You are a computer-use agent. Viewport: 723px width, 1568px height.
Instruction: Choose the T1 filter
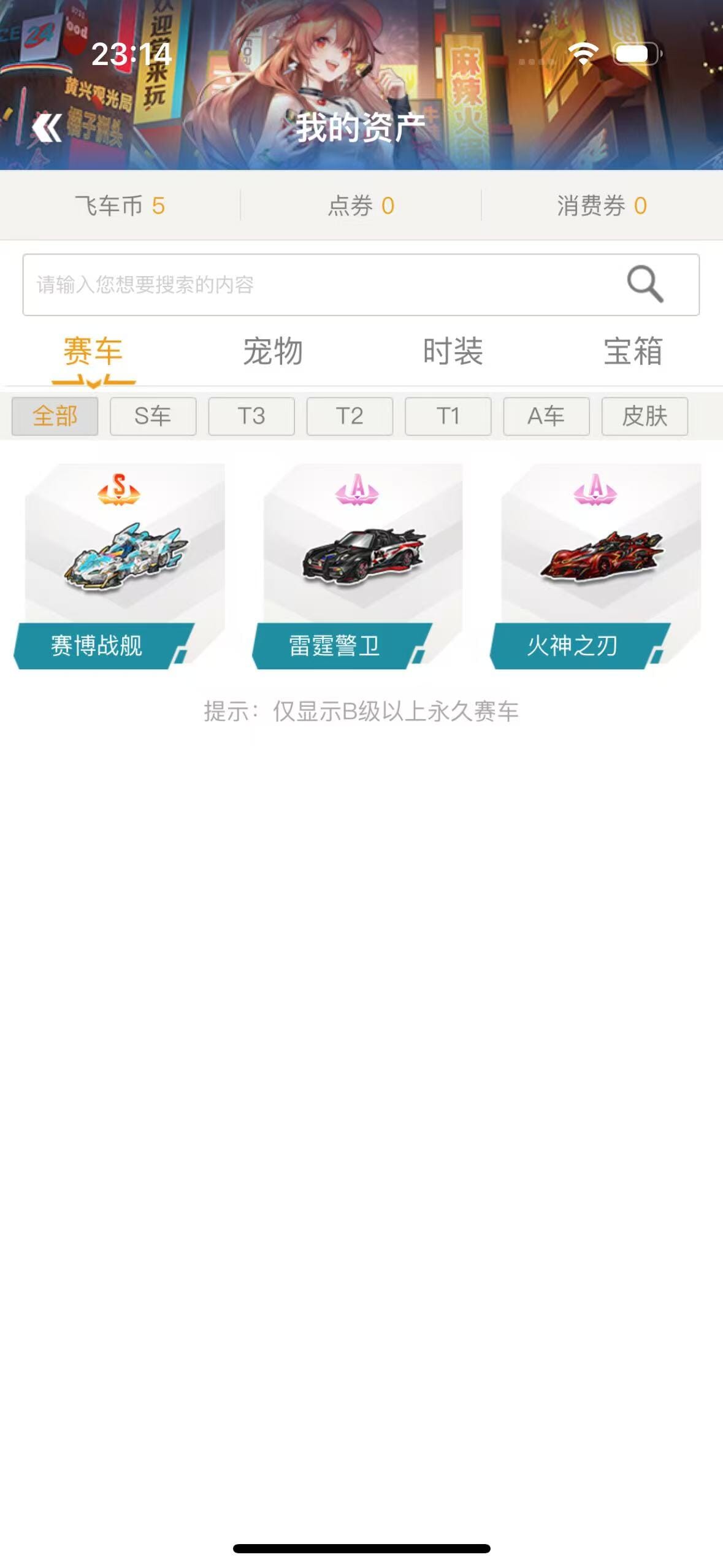[448, 416]
